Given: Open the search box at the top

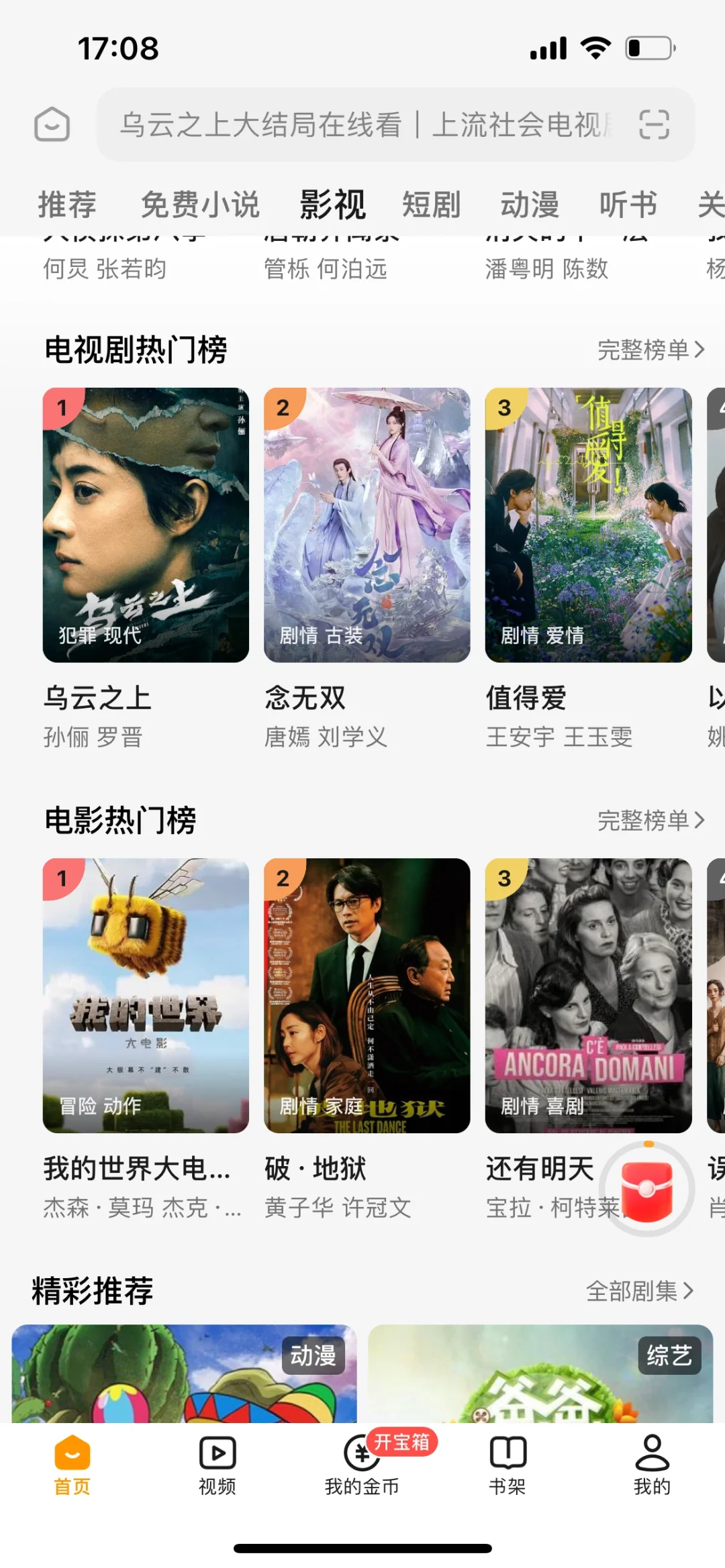Looking at the screenshot, I should click(362, 125).
